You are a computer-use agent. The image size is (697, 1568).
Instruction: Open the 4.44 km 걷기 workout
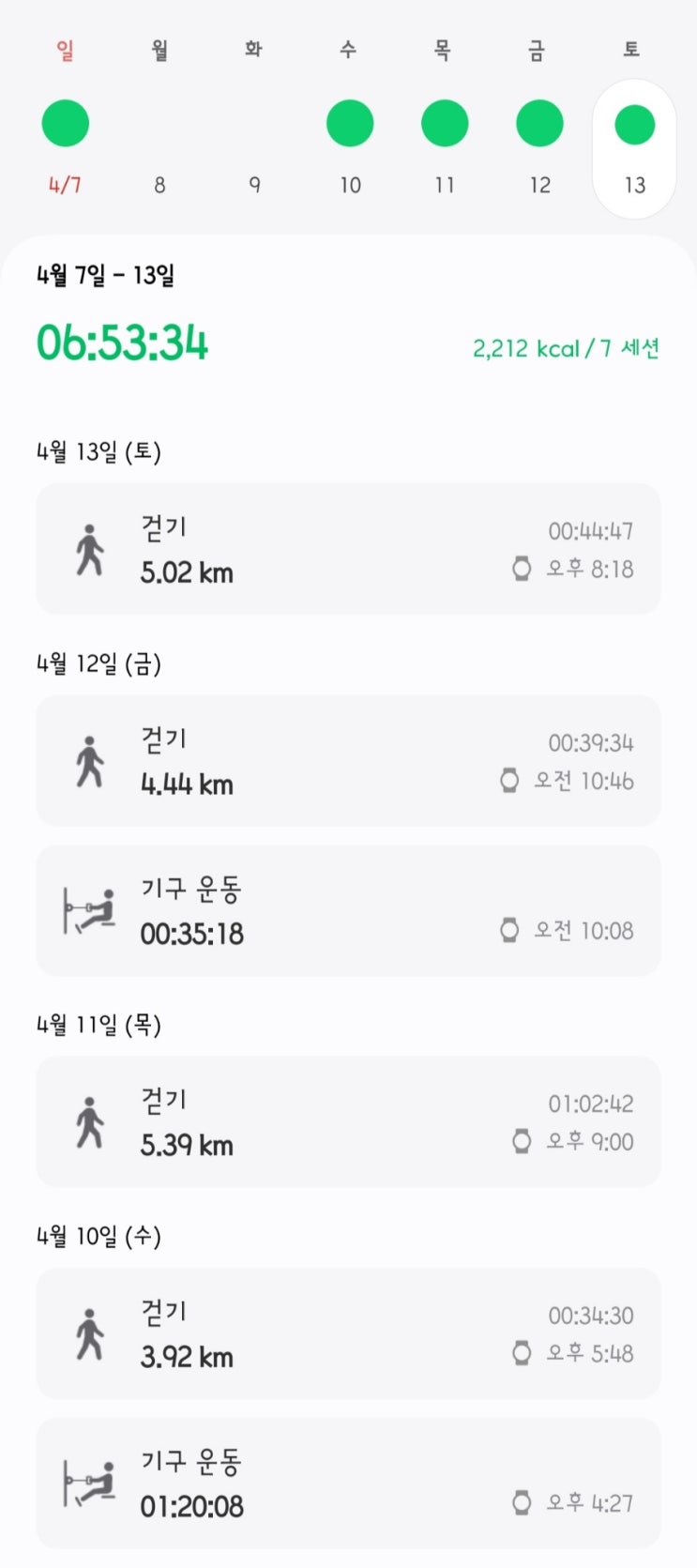pyautogui.click(x=348, y=761)
